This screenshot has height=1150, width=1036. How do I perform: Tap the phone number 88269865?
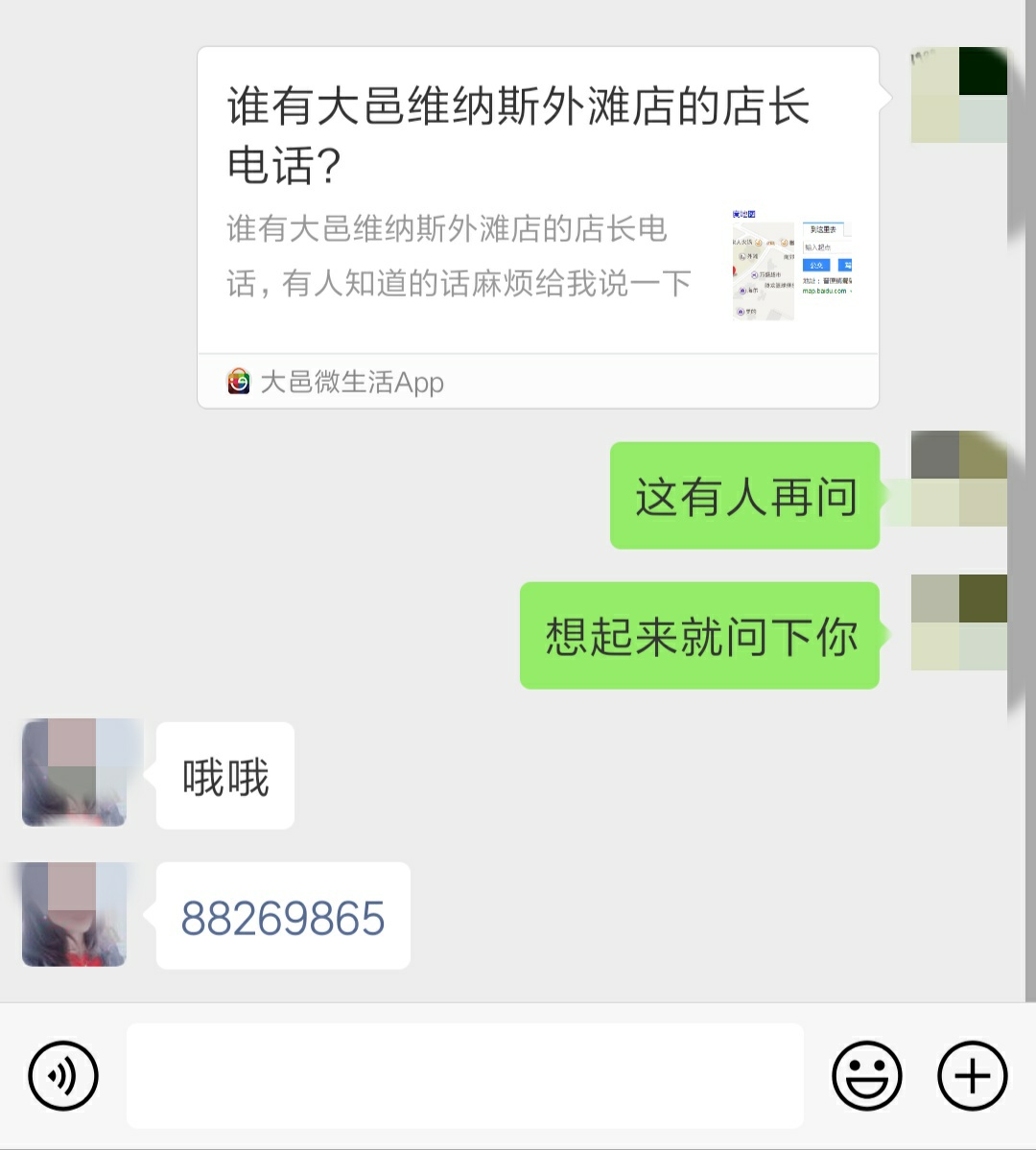(x=283, y=918)
